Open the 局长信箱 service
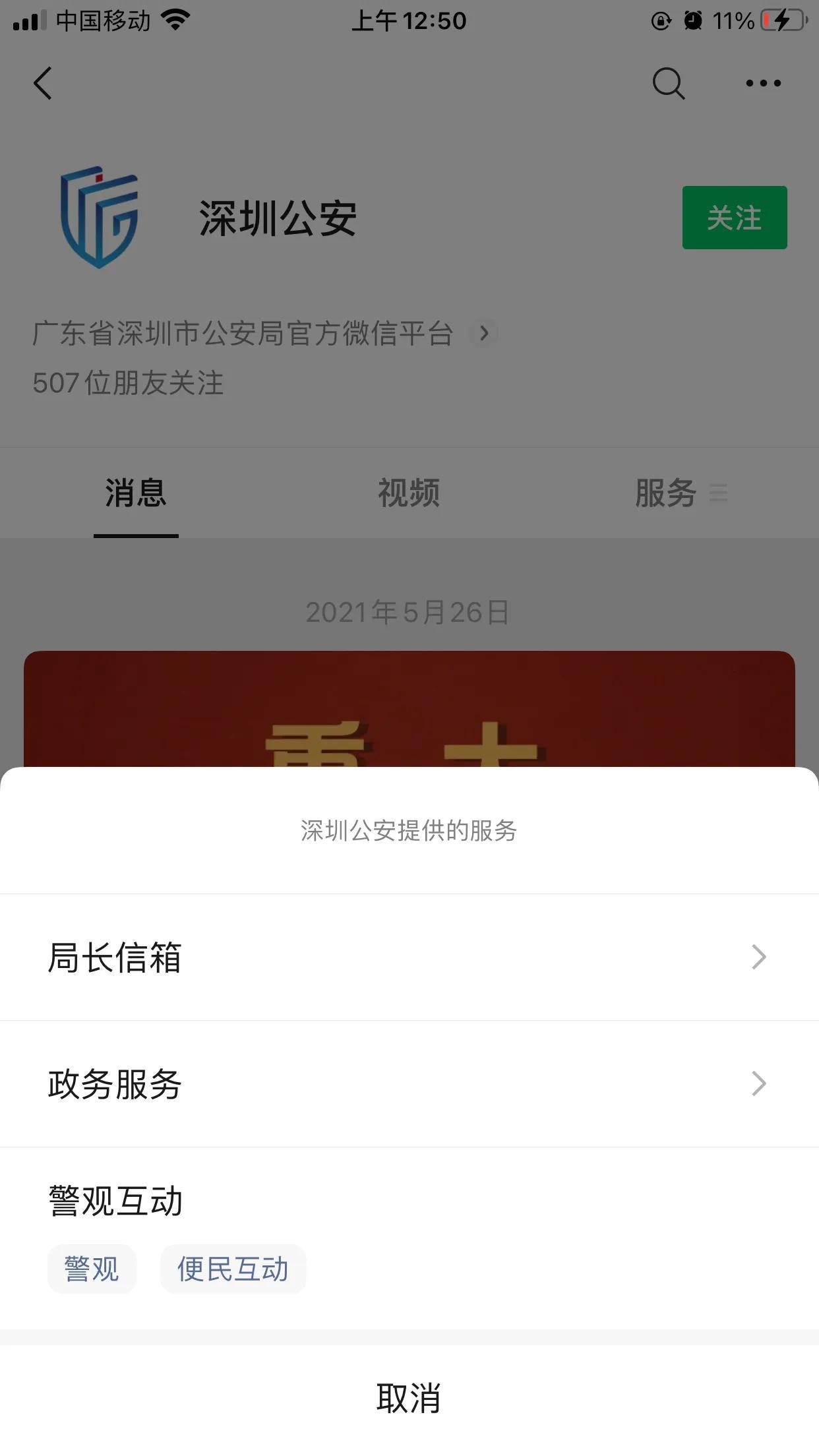 [x=409, y=957]
